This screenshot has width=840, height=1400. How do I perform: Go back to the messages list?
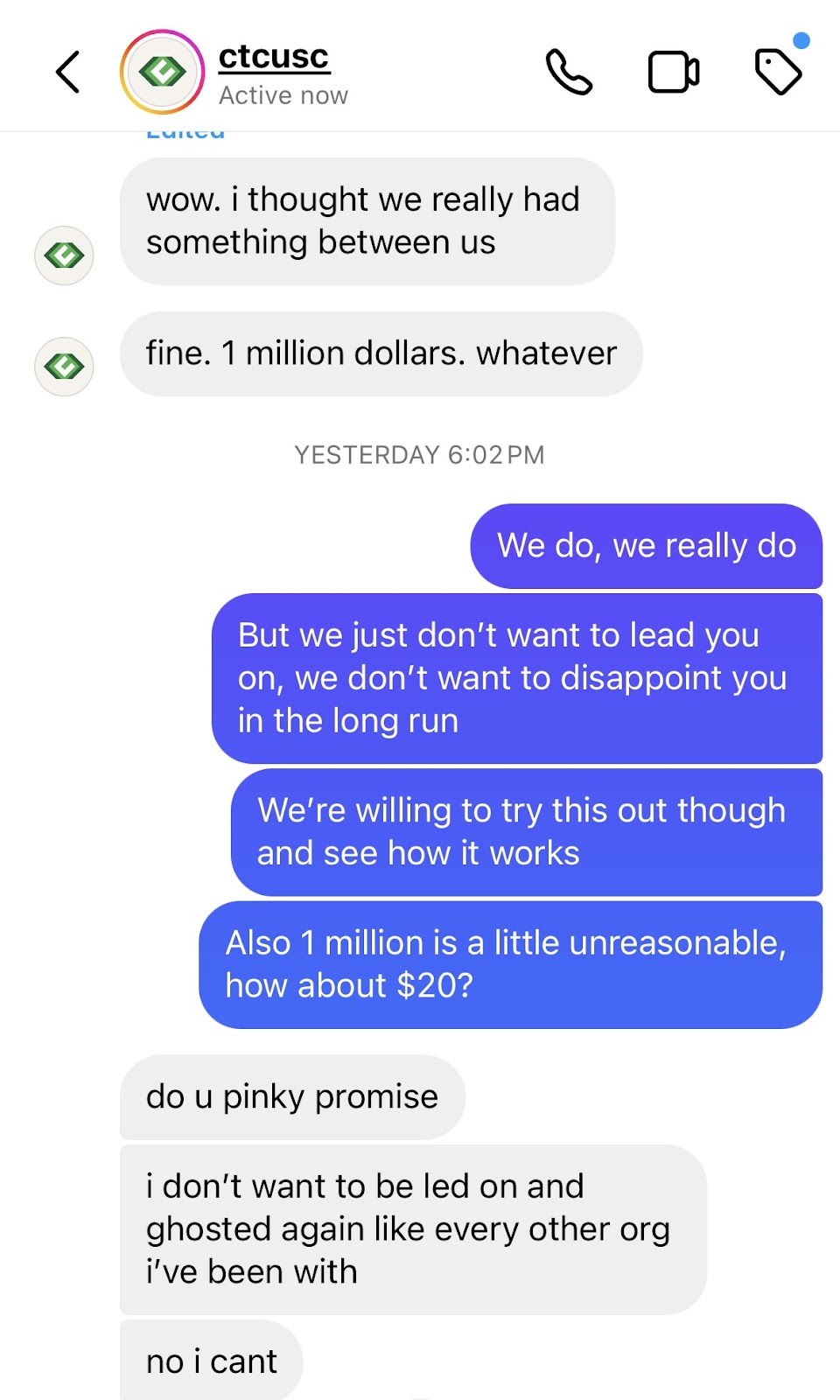pyautogui.click(x=68, y=72)
